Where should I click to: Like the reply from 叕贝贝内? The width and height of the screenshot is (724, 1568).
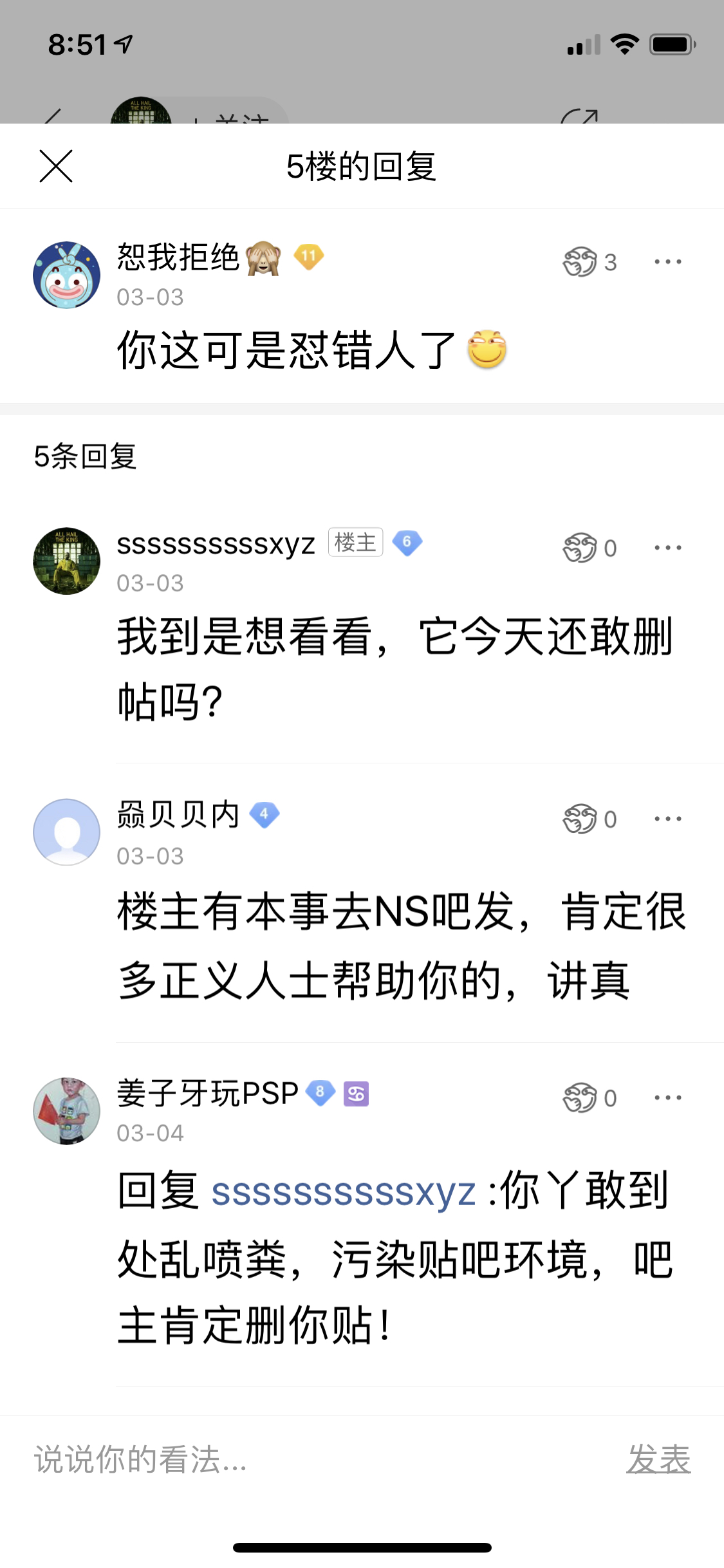point(580,819)
